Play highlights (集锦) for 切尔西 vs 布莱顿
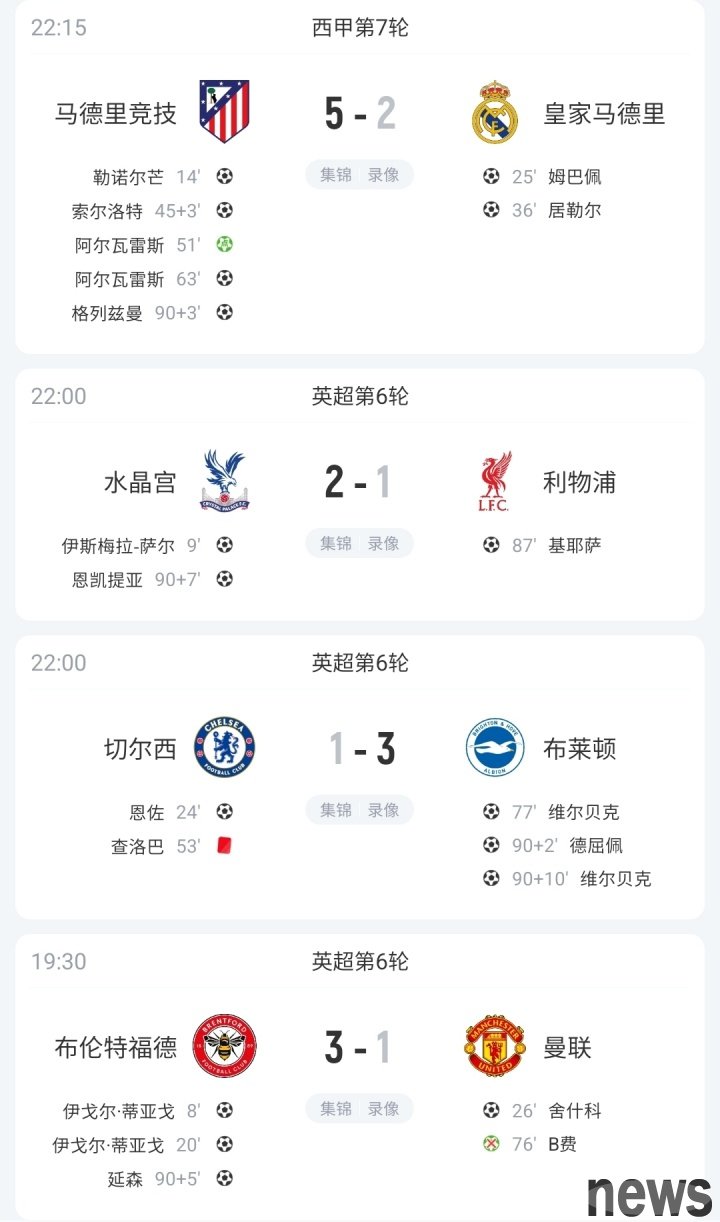The height and width of the screenshot is (1222, 720). (x=336, y=810)
